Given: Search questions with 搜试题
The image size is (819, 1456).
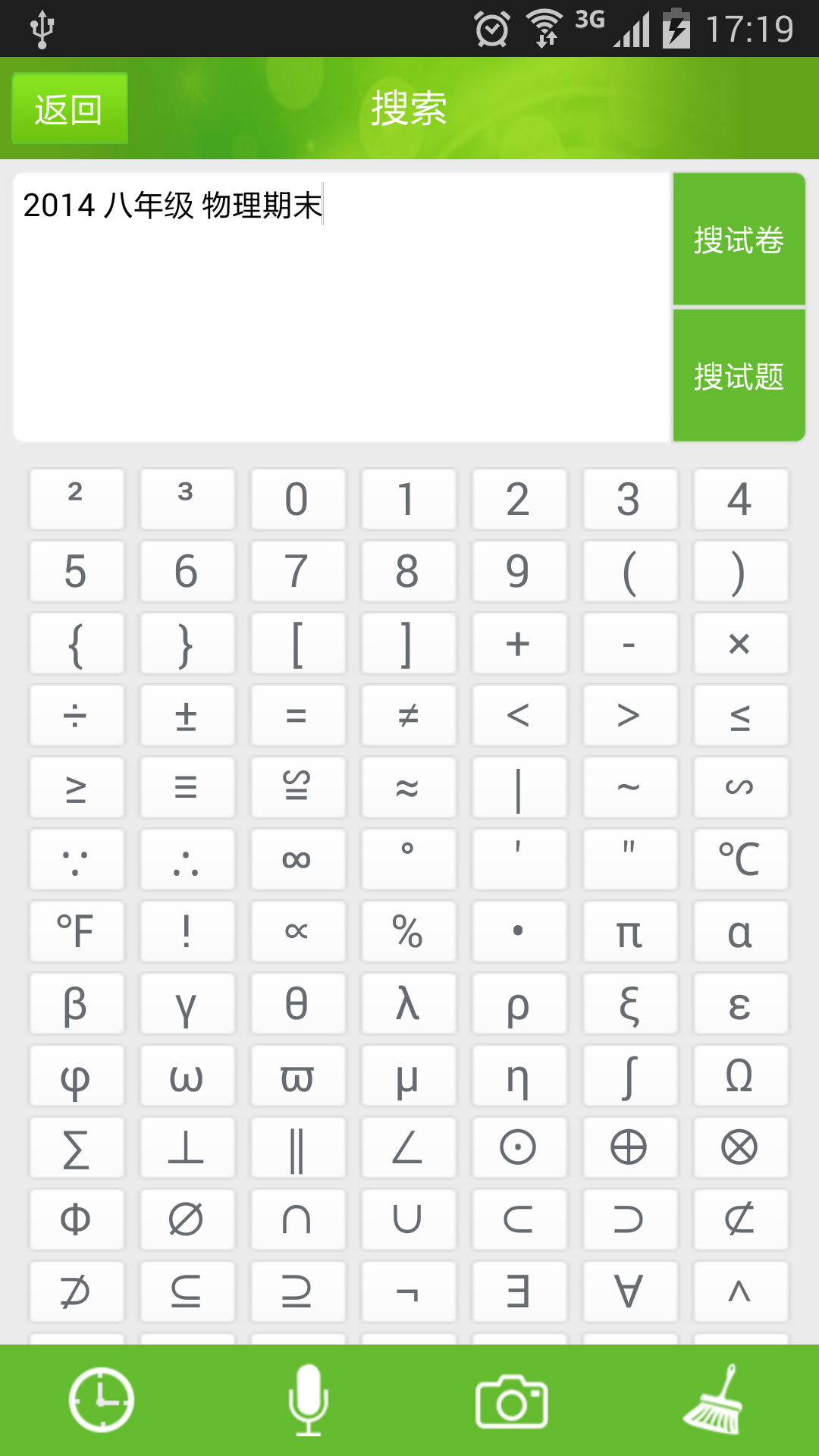Looking at the screenshot, I should [x=739, y=375].
